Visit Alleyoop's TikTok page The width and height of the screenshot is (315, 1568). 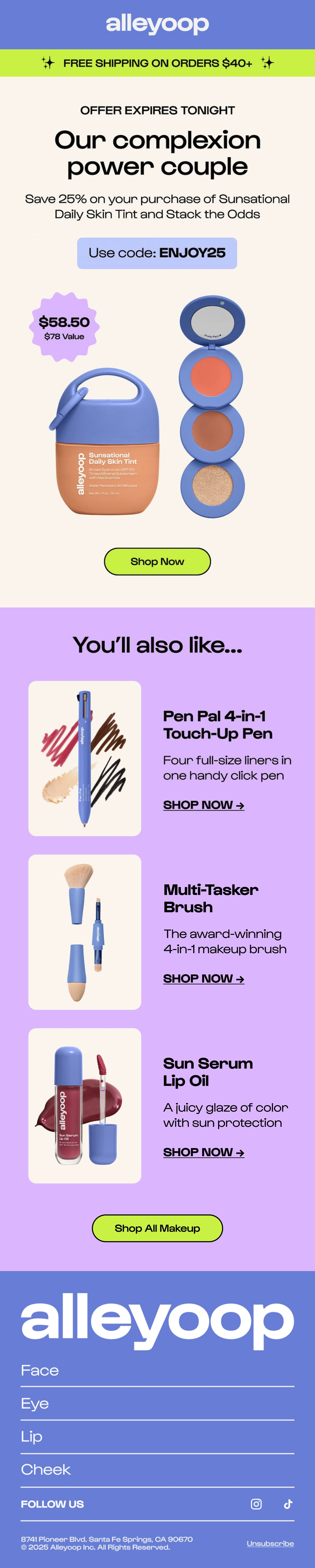[x=288, y=1504]
